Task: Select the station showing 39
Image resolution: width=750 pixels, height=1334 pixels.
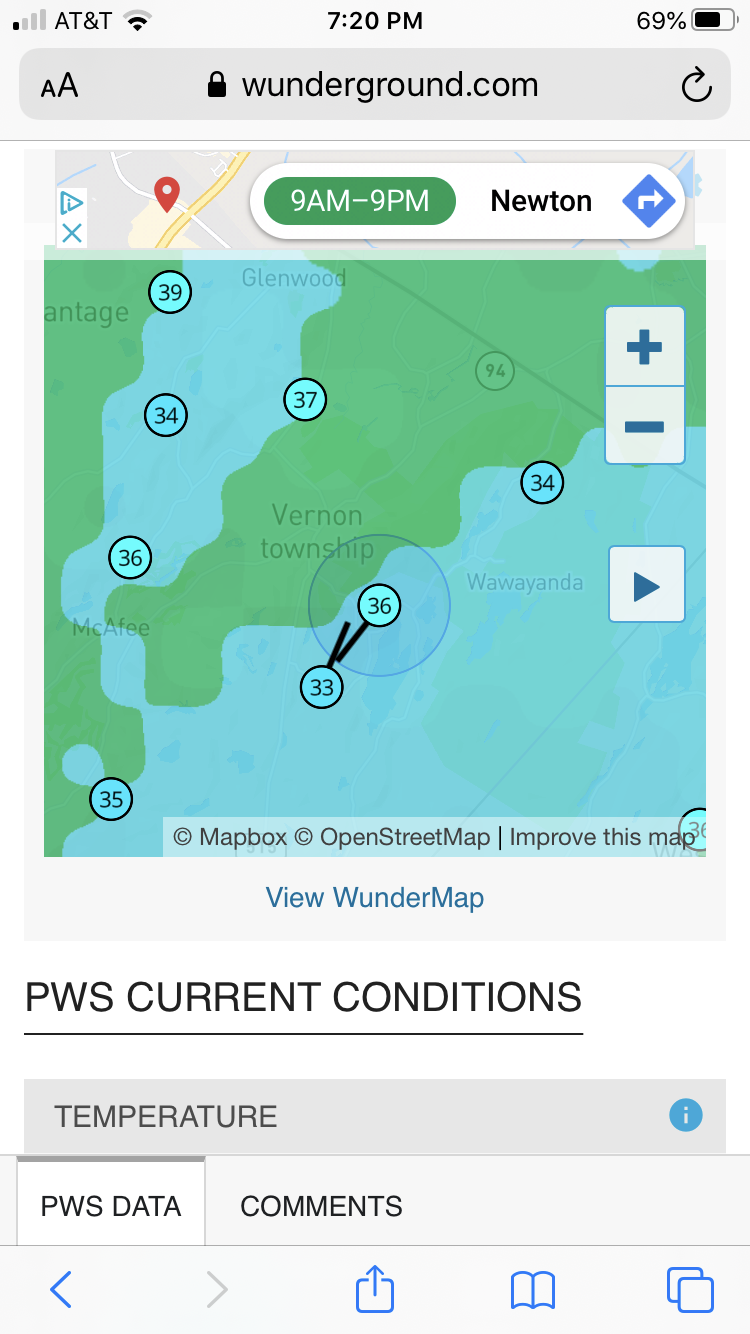Action: point(170,292)
